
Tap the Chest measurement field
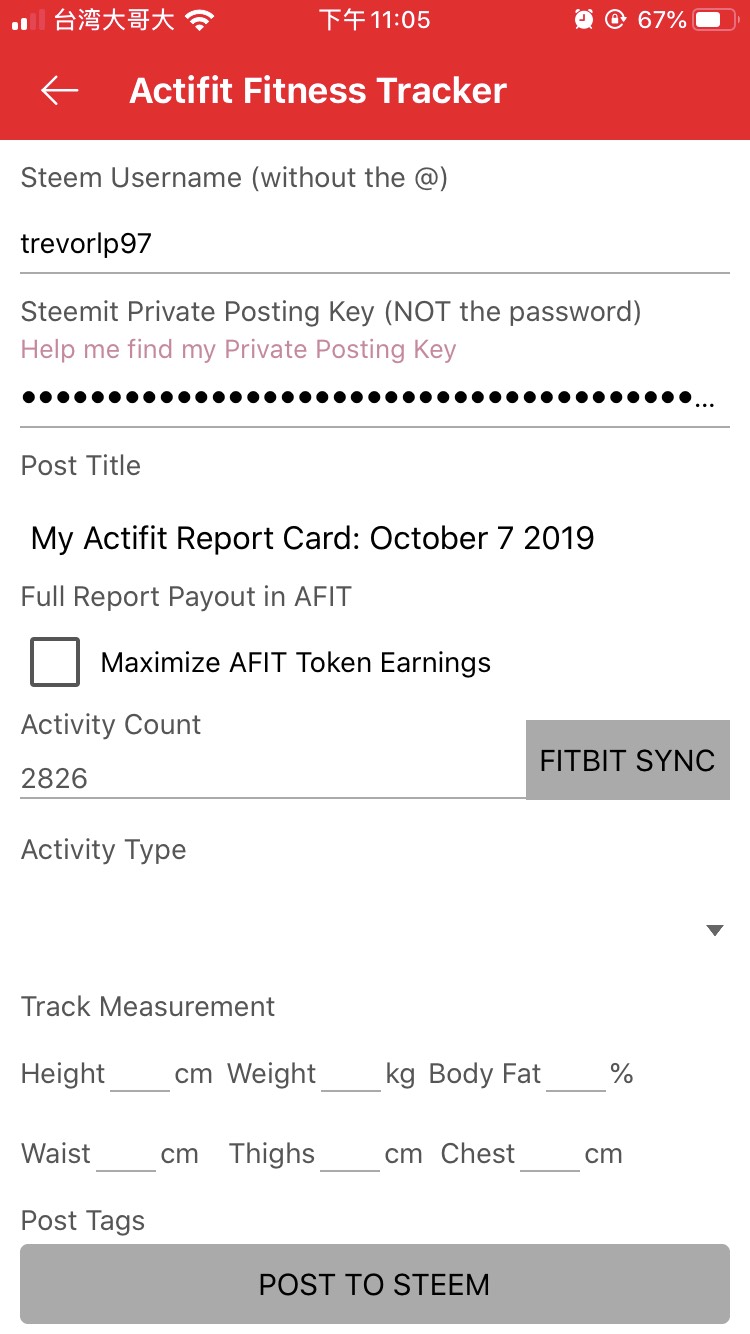pos(550,1155)
